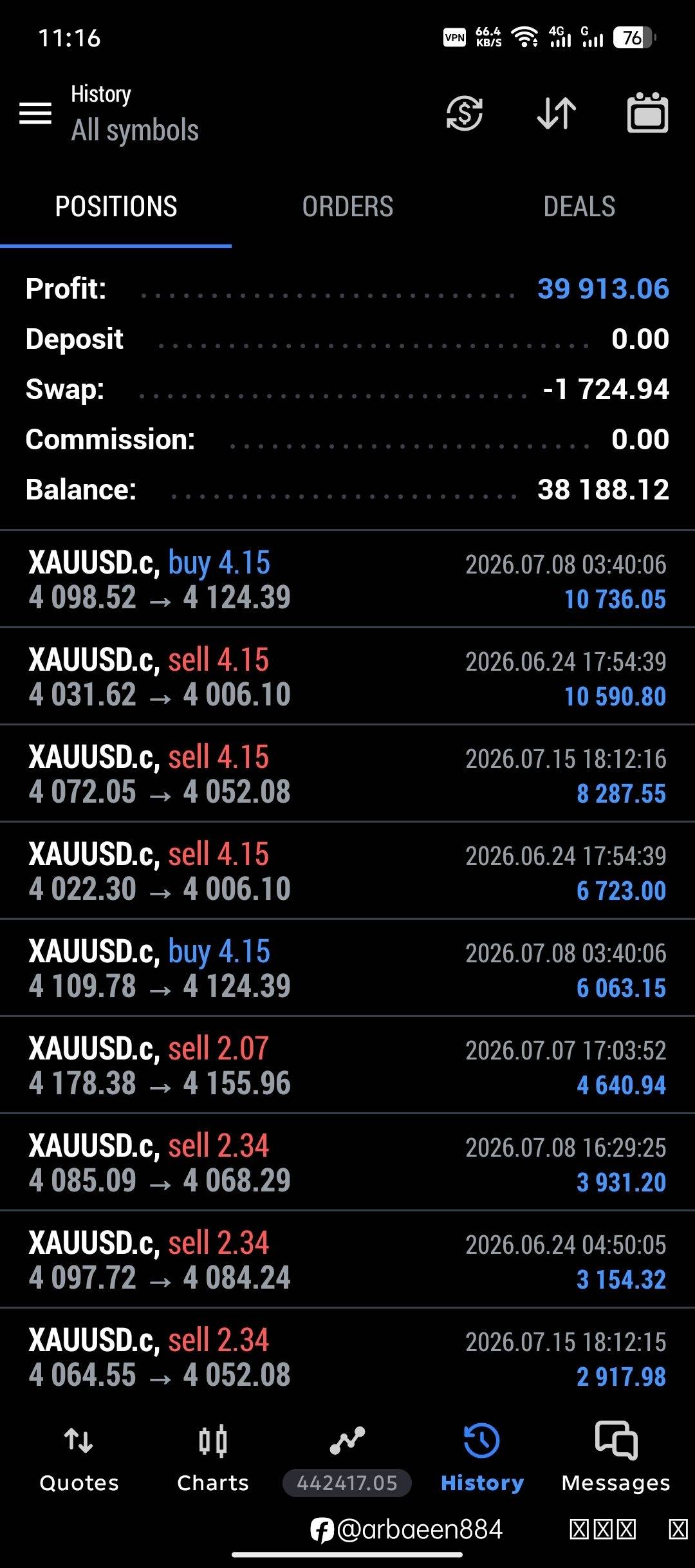The image size is (695, 1568).
Task: Open the buy position with profit 6 063.15
Action: pyautogui.click(x=347, y=968)
